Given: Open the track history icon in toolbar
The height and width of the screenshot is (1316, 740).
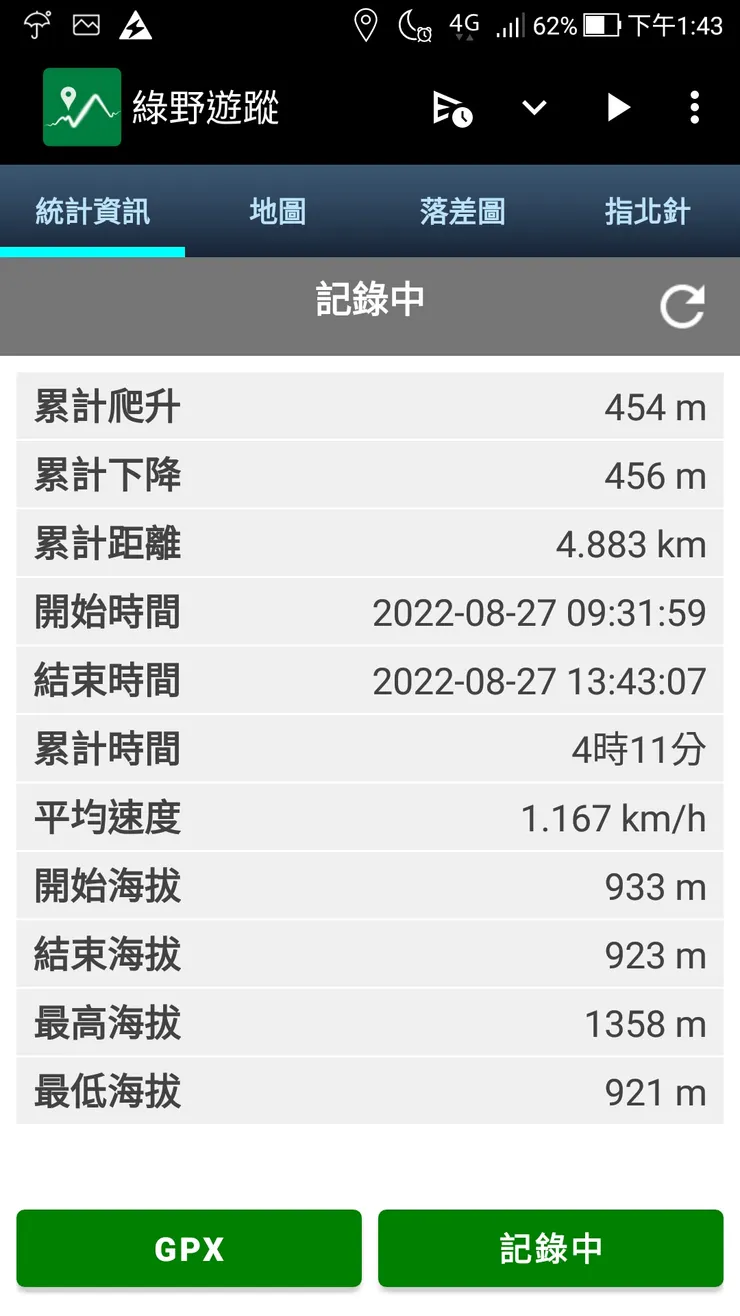Looking at the screenshot, I should click(x=451, y=107).
